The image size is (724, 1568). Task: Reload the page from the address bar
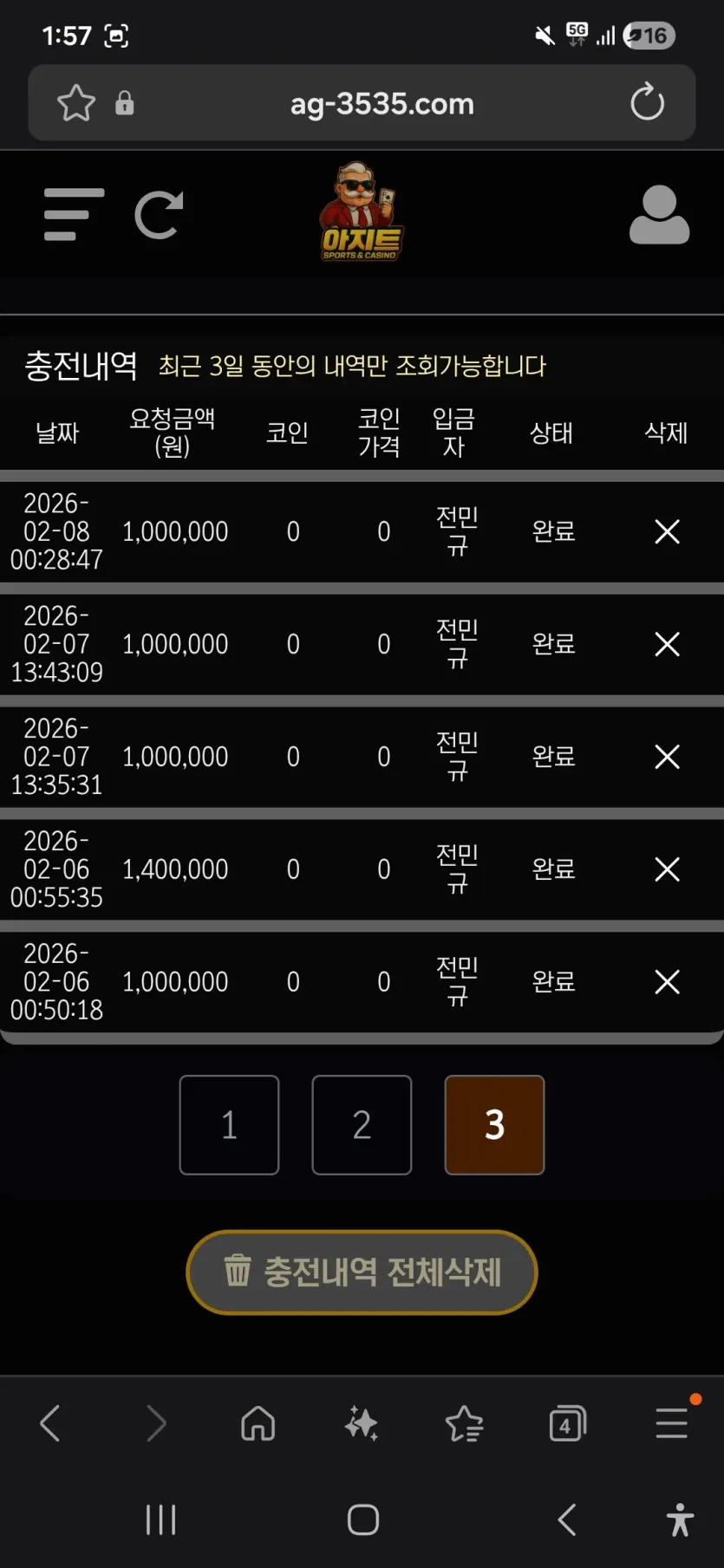point(647,103)
